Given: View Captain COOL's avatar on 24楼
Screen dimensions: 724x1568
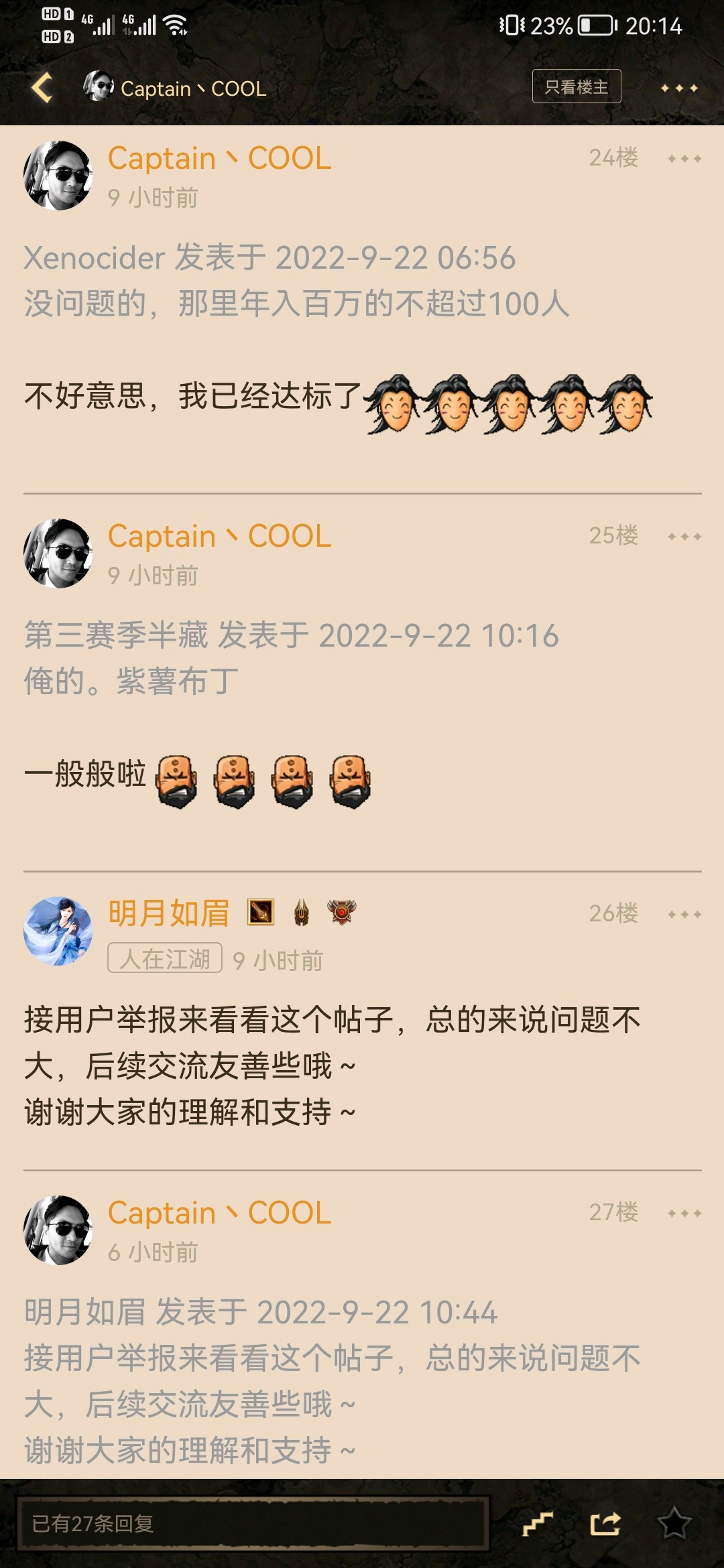Looking at the screenshot, I should point(58,176).
